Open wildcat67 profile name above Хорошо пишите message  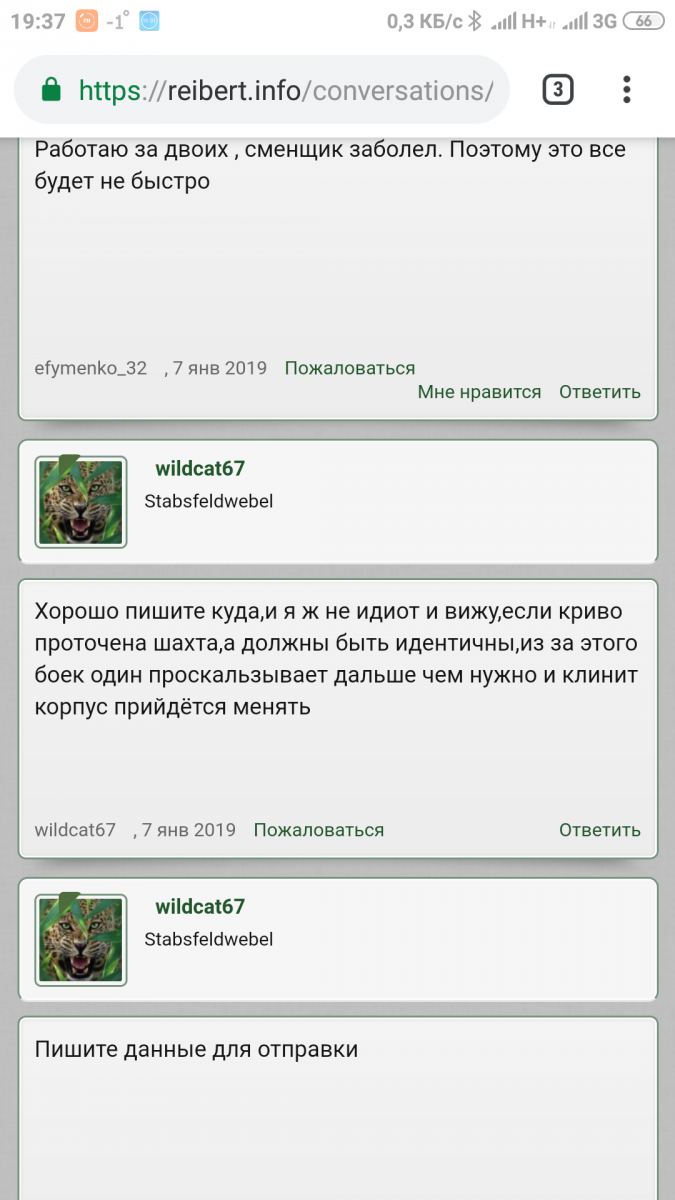(200, 469)
